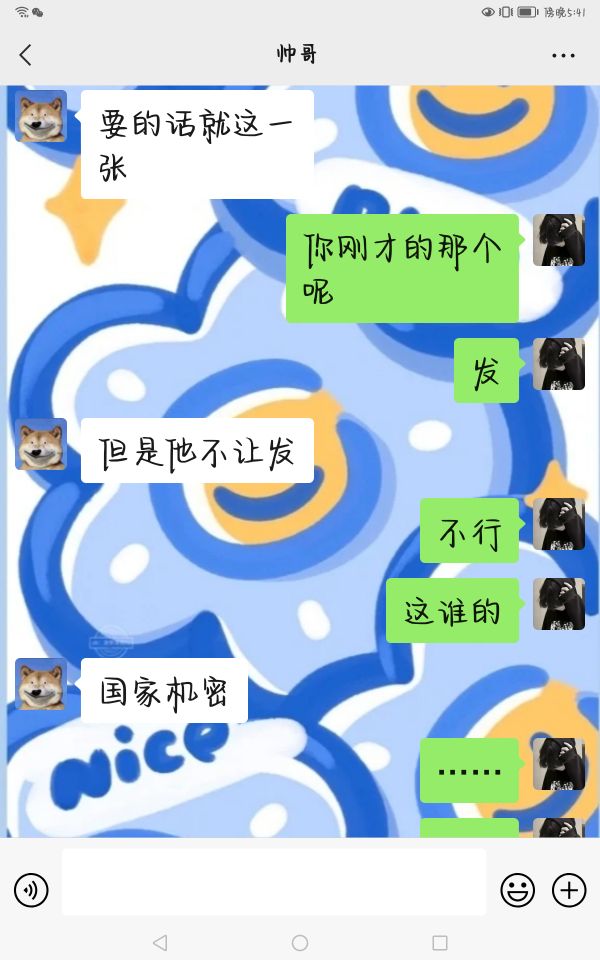Go back from the 帅哥 chat
Screen dimensions: 600x960
click(x=25, y=55)
